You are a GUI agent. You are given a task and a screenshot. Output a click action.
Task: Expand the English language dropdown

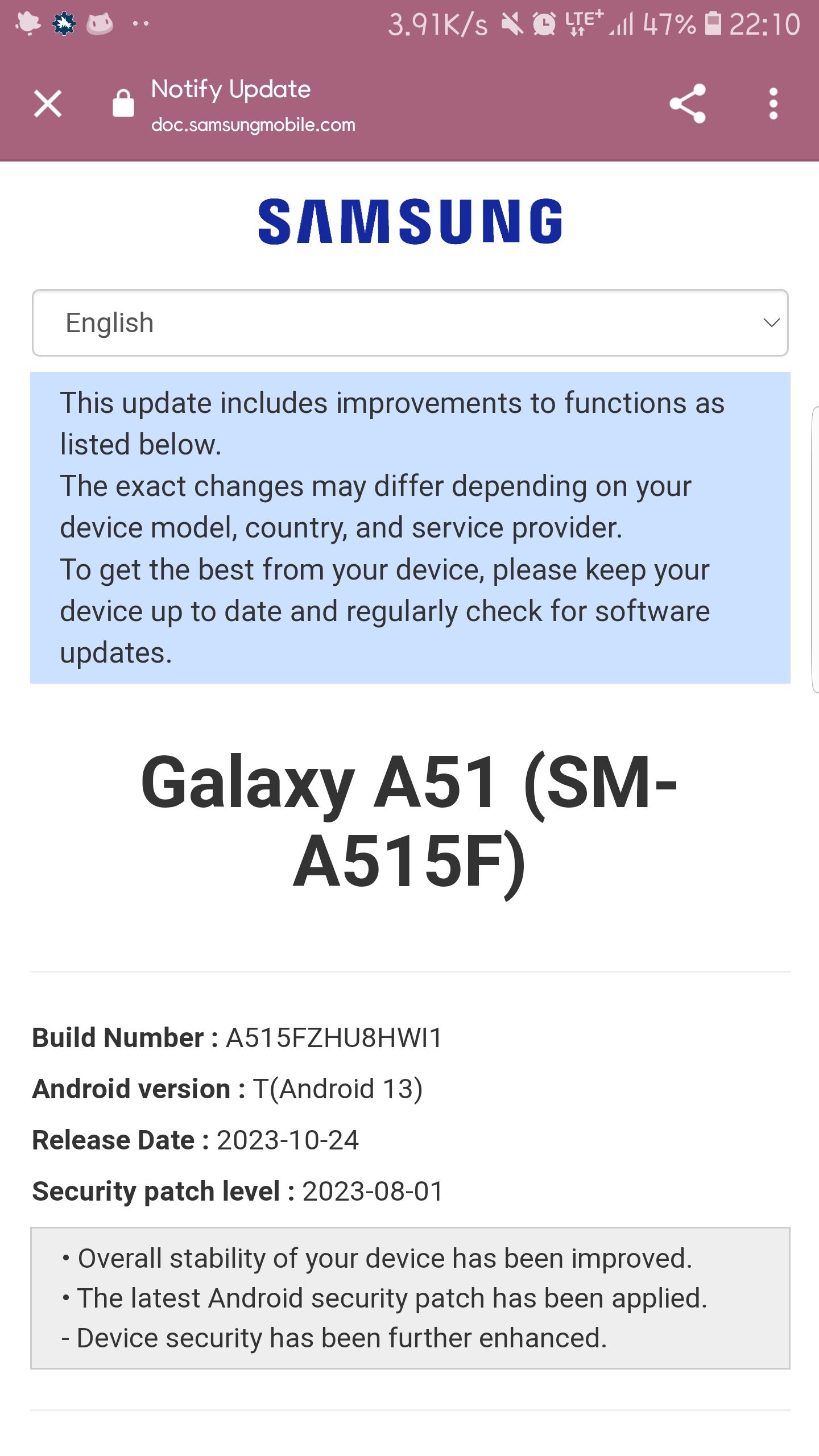point(409,322)
